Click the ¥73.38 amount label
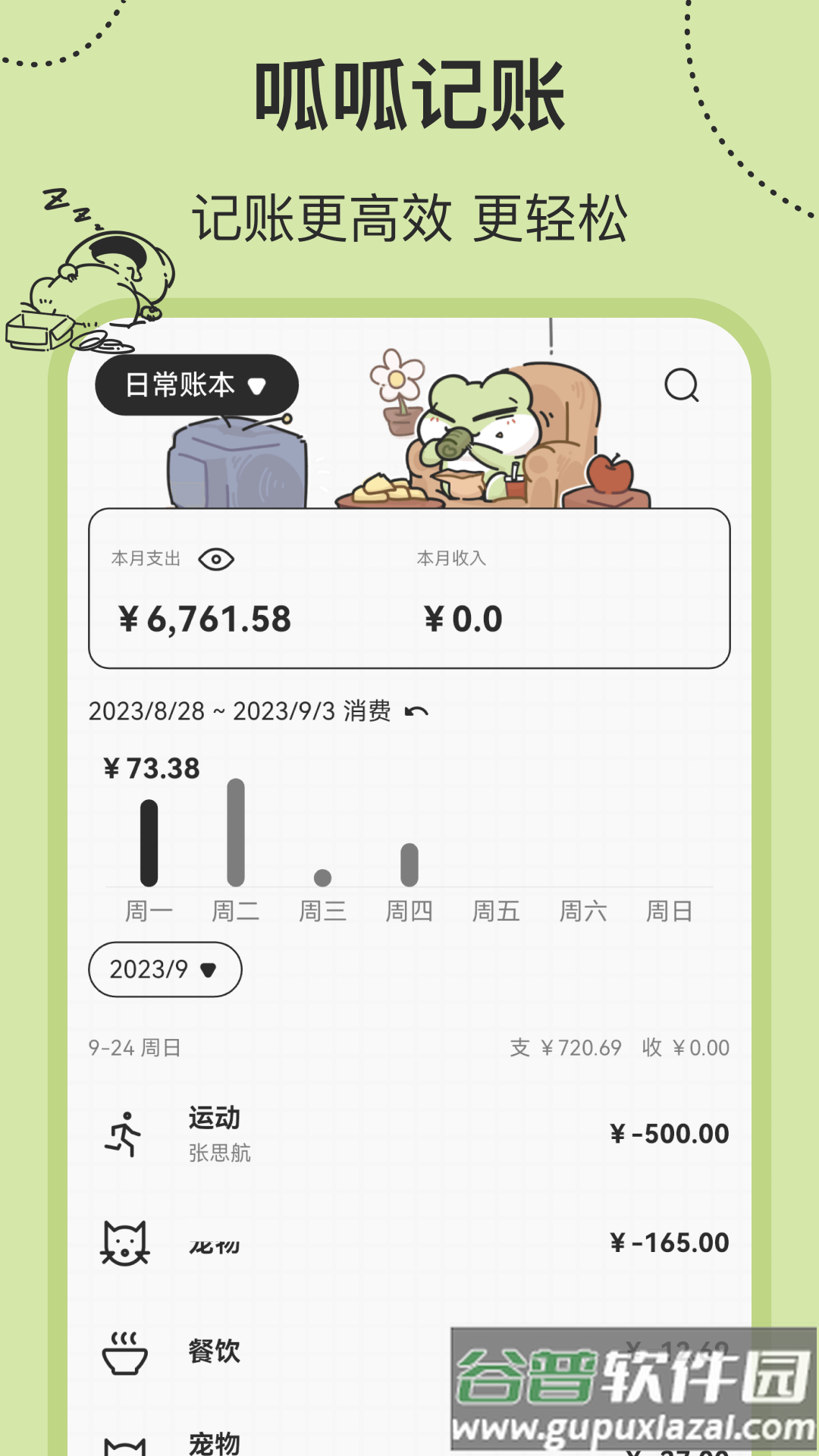Screen dimensions: 819x1456 tap(151, 767)
